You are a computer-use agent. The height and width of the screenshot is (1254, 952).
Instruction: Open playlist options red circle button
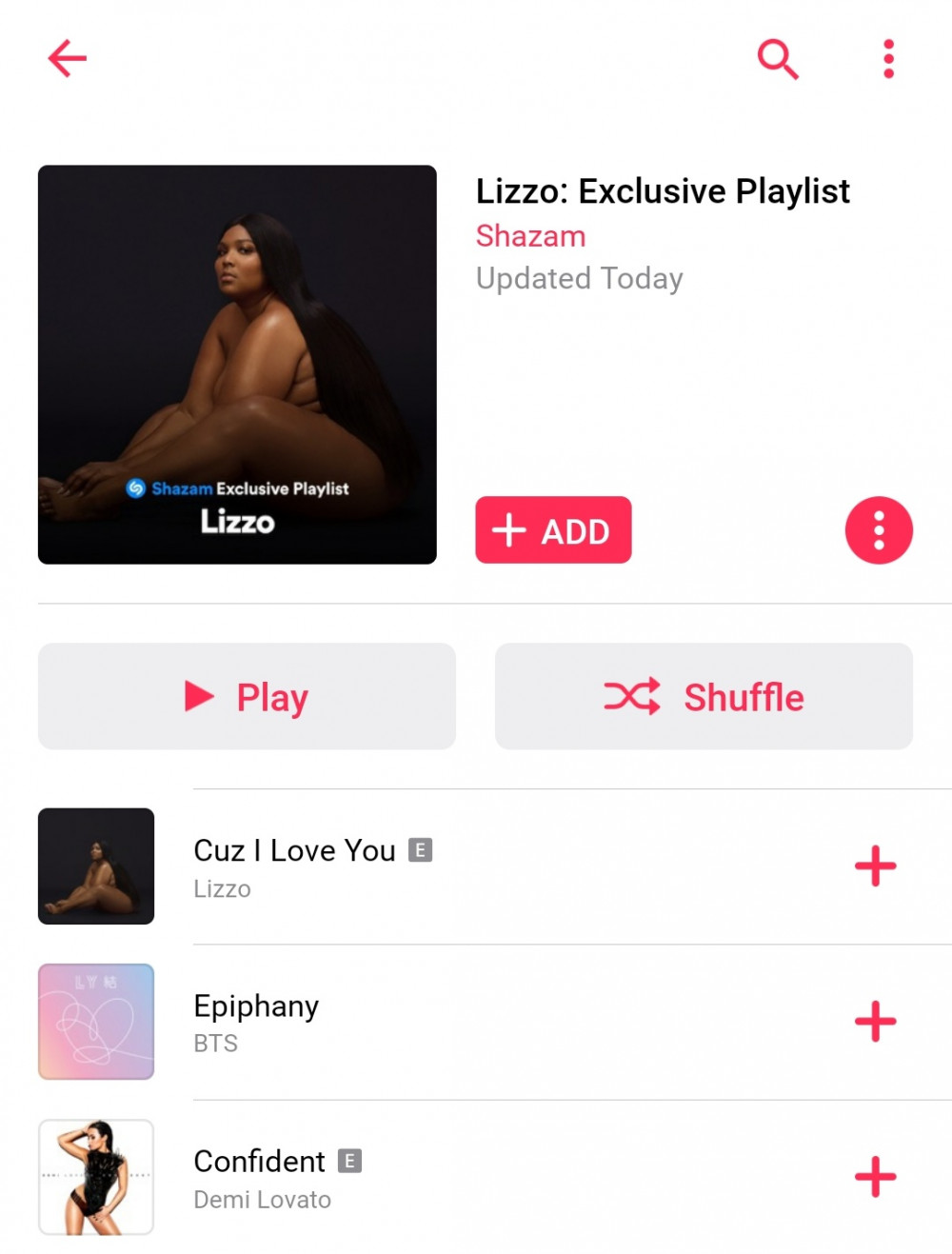(878, 530)
